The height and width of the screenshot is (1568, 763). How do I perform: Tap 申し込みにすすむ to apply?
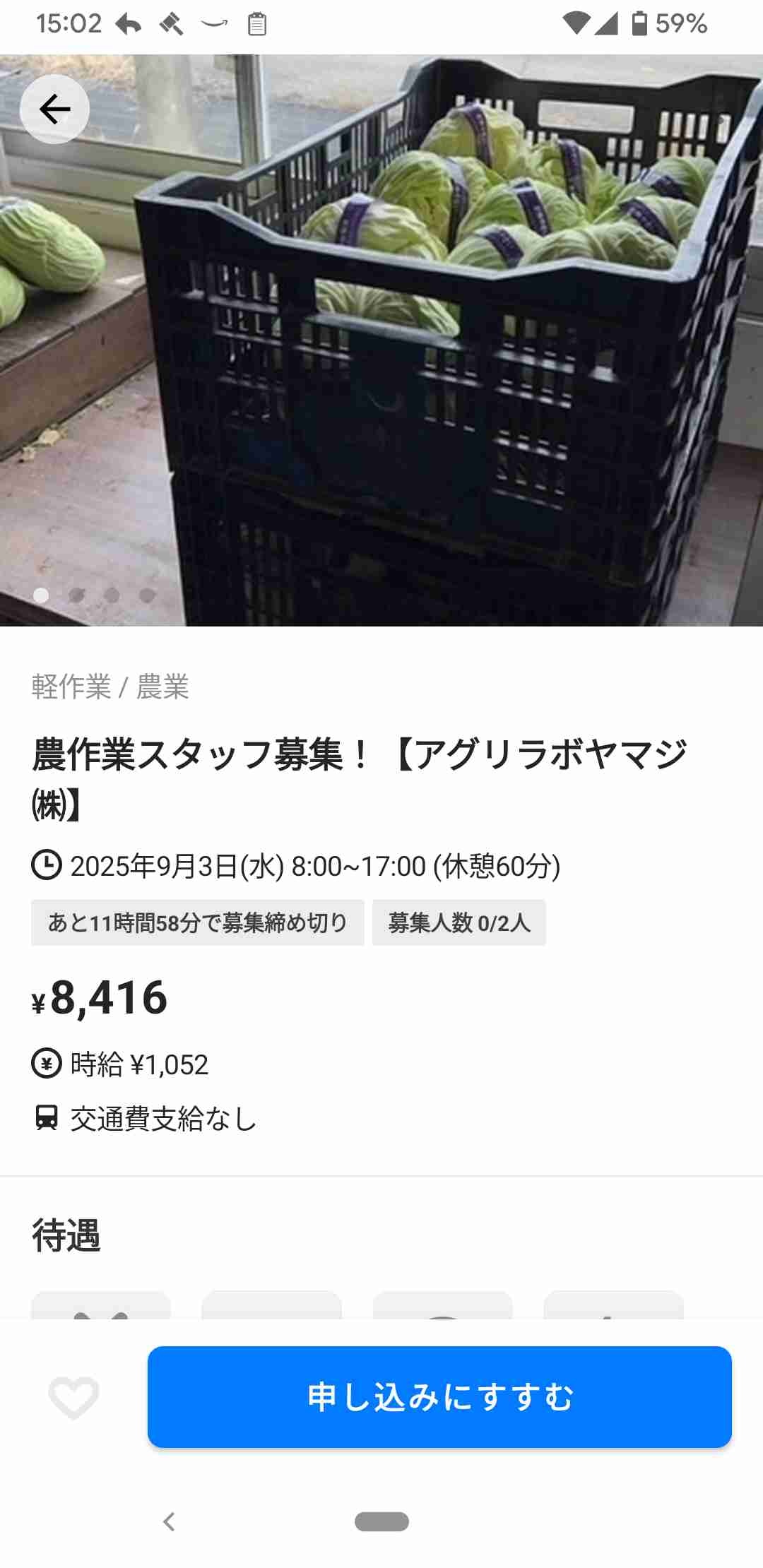(439, 1397)
